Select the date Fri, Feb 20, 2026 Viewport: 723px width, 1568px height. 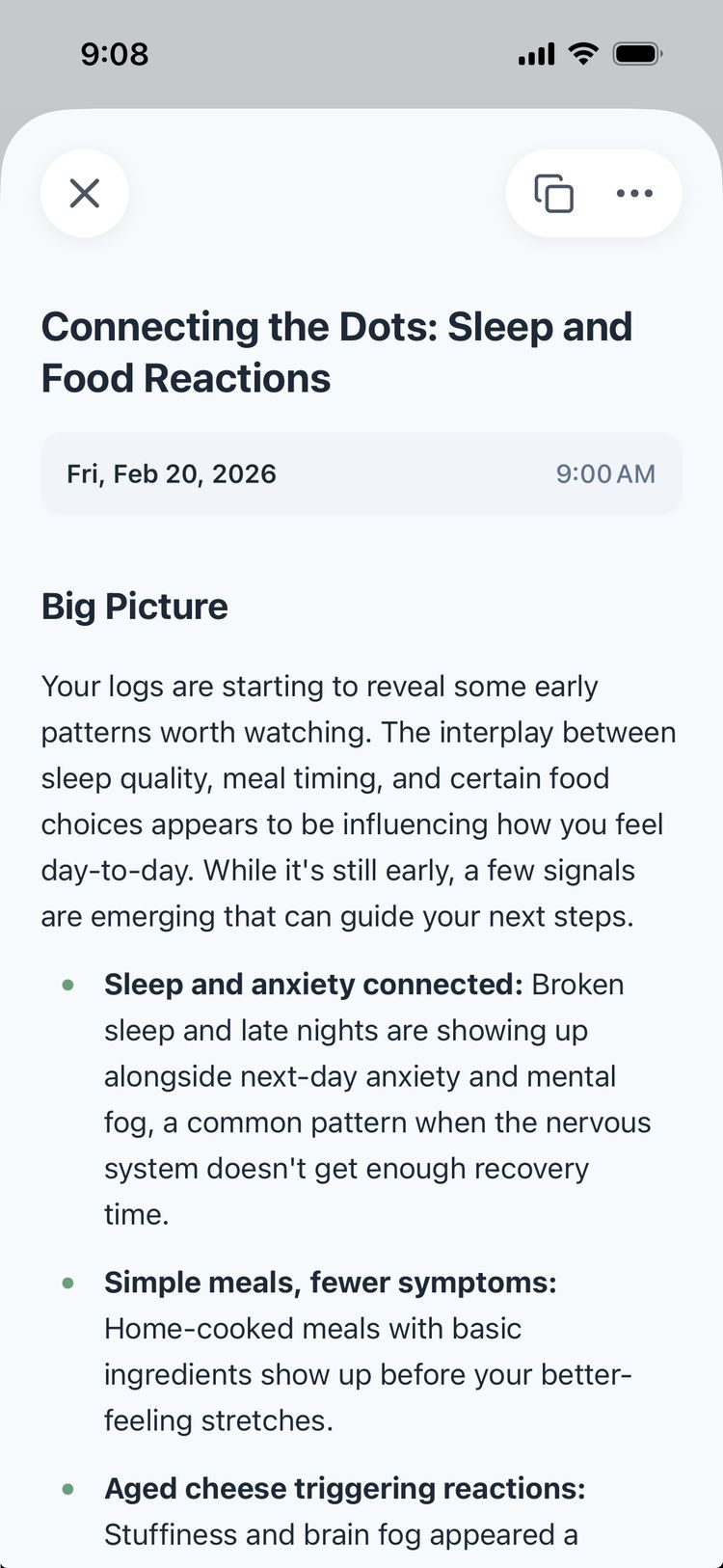(x=172, y=473)
